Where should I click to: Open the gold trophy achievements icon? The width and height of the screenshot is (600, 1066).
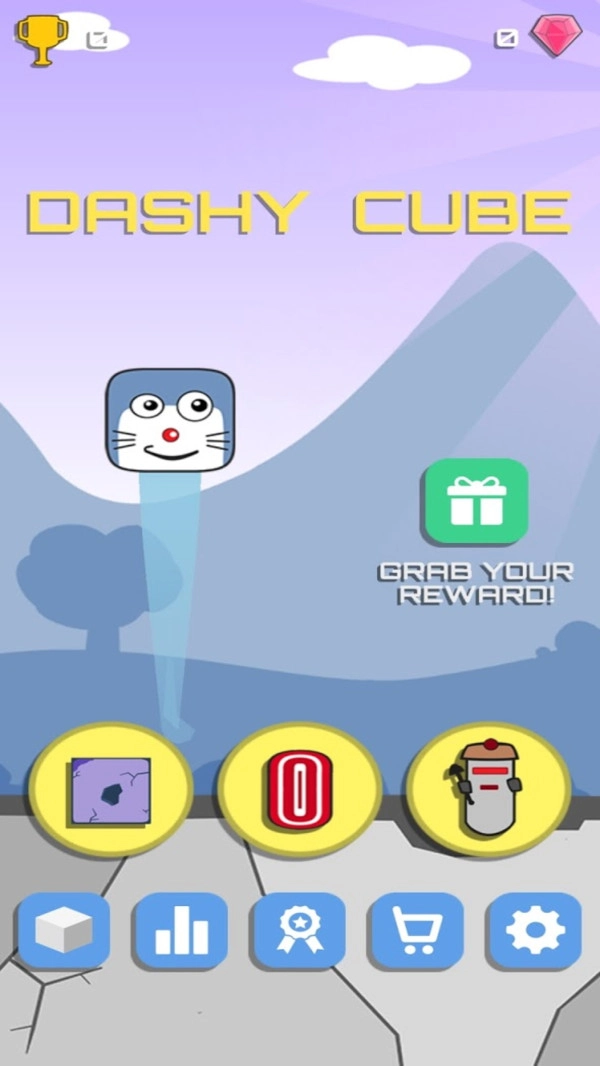43,40
